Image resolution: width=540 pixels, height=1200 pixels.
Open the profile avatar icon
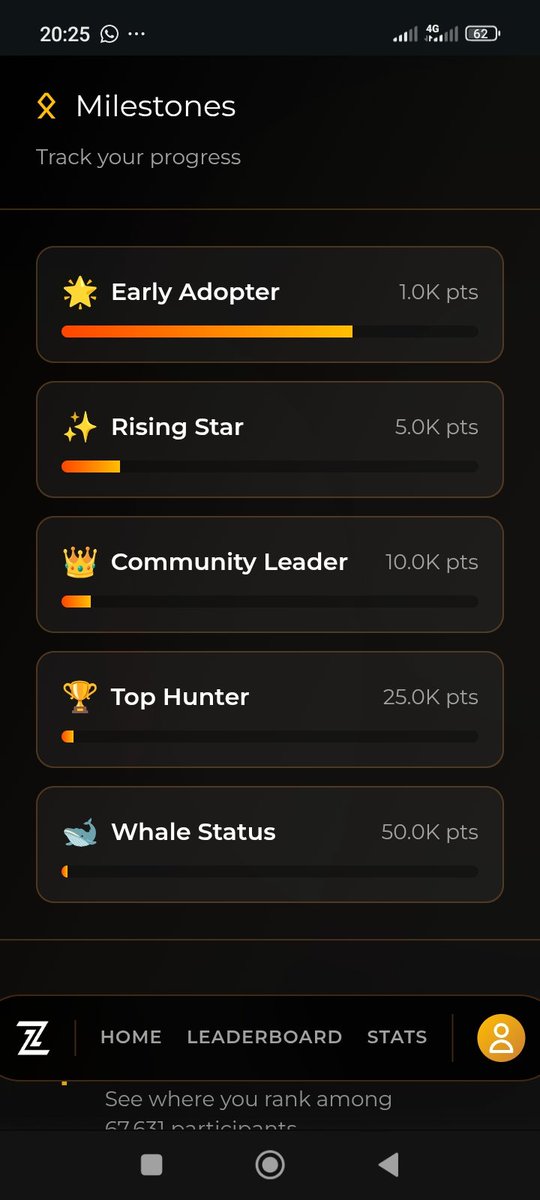(x=501, y=1037)
